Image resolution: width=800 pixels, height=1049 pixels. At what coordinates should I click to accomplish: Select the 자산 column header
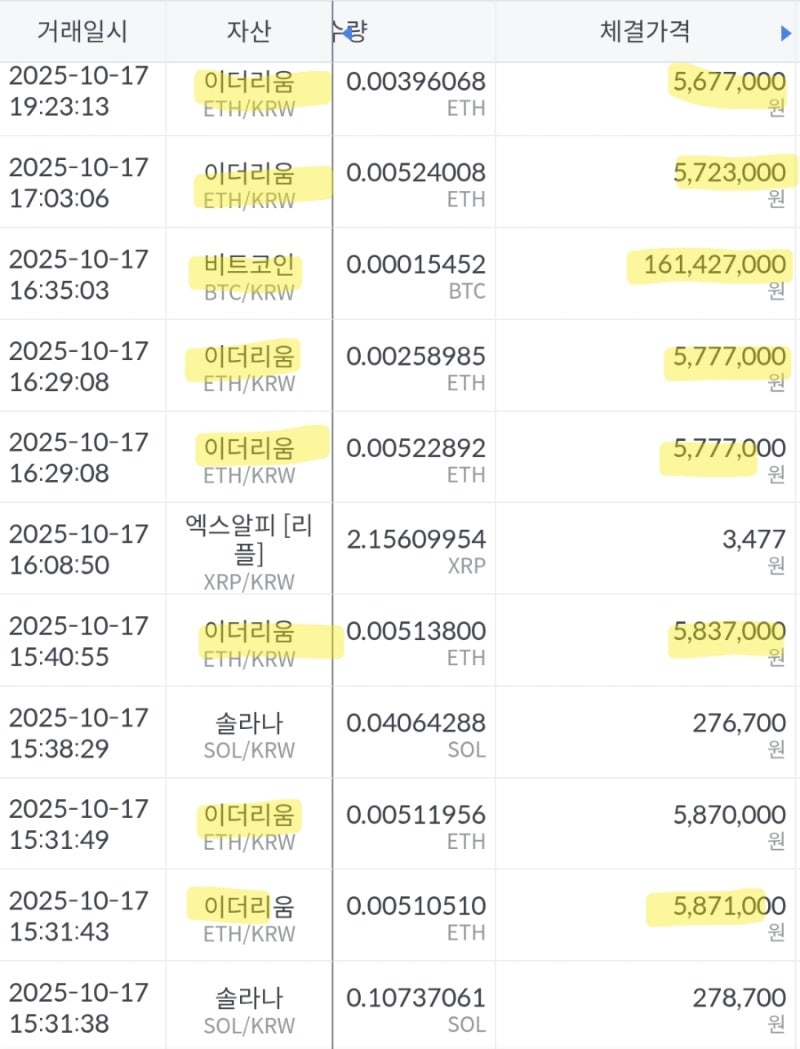pyautogui.click(x=247, y=31)
